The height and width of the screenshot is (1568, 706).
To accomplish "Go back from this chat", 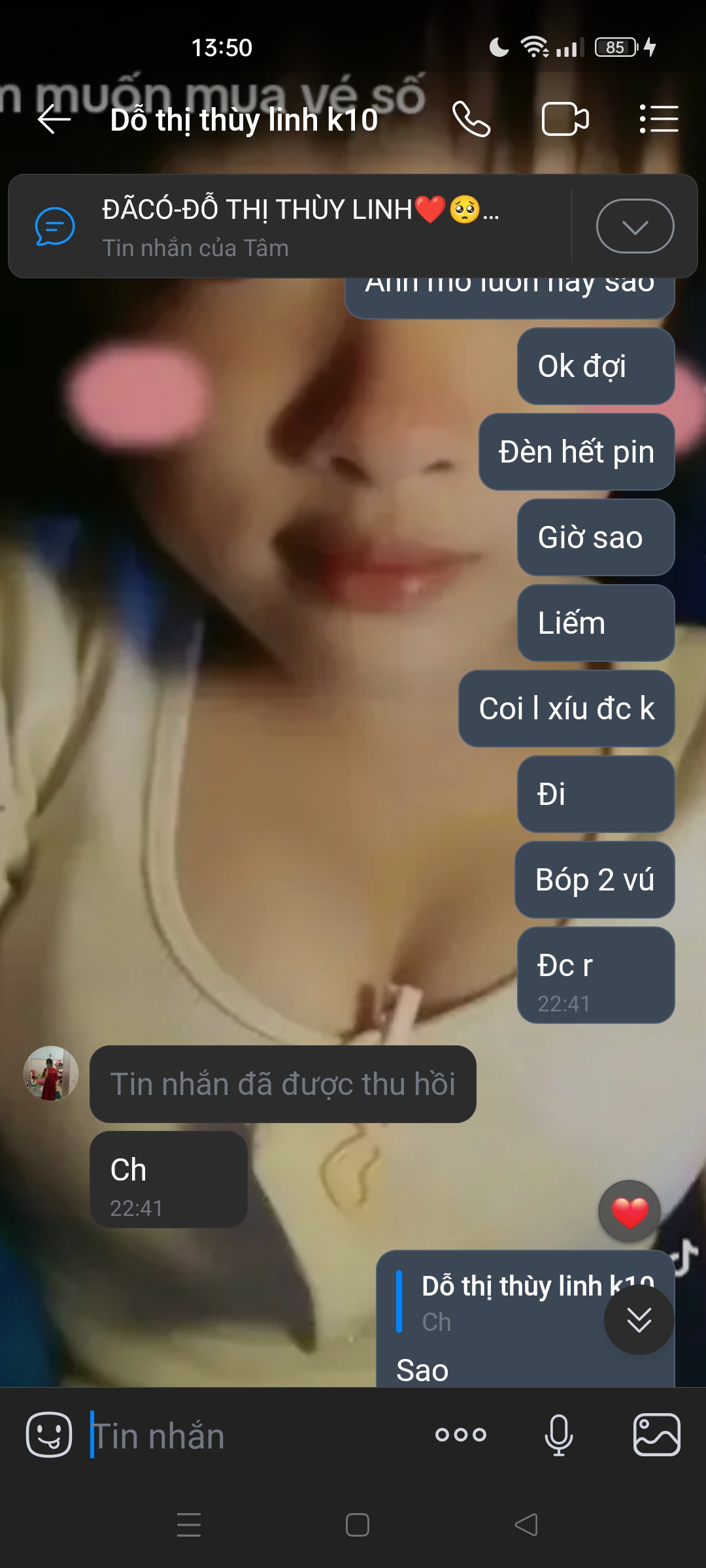I will point(54,120).
